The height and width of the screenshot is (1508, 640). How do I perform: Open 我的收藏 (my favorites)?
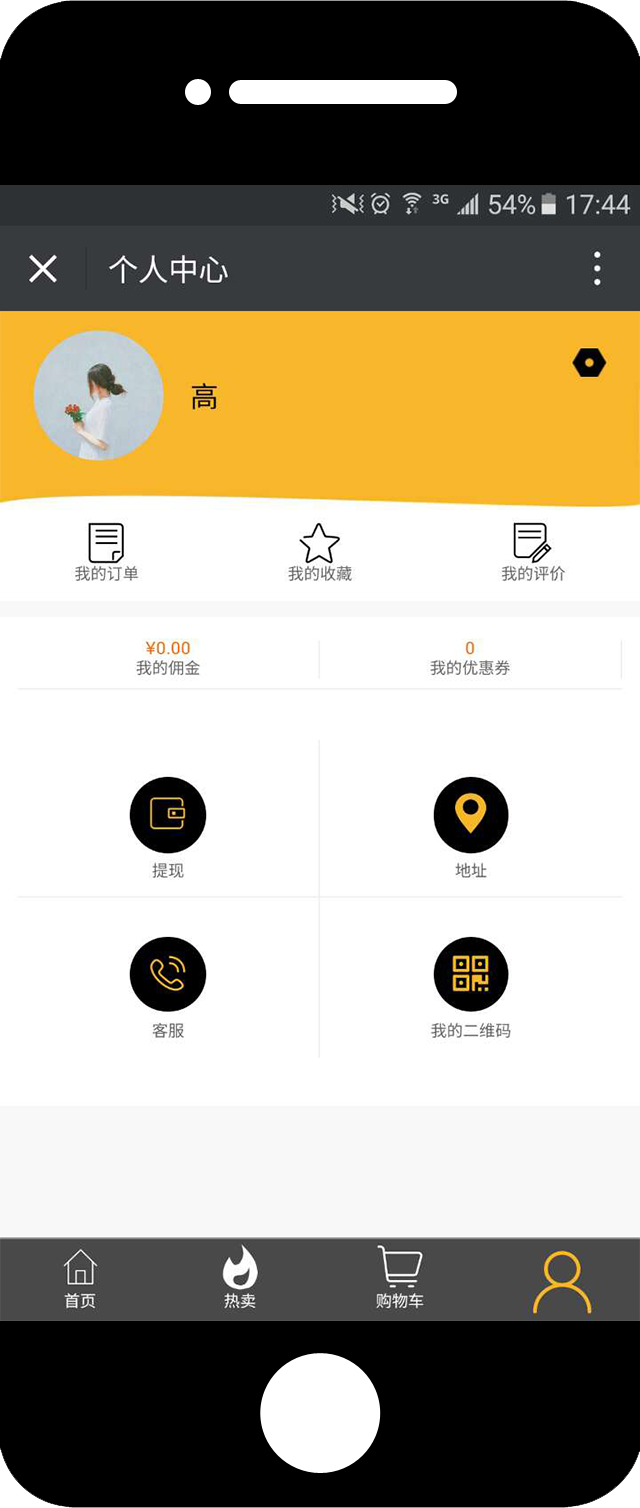point(320,552)
